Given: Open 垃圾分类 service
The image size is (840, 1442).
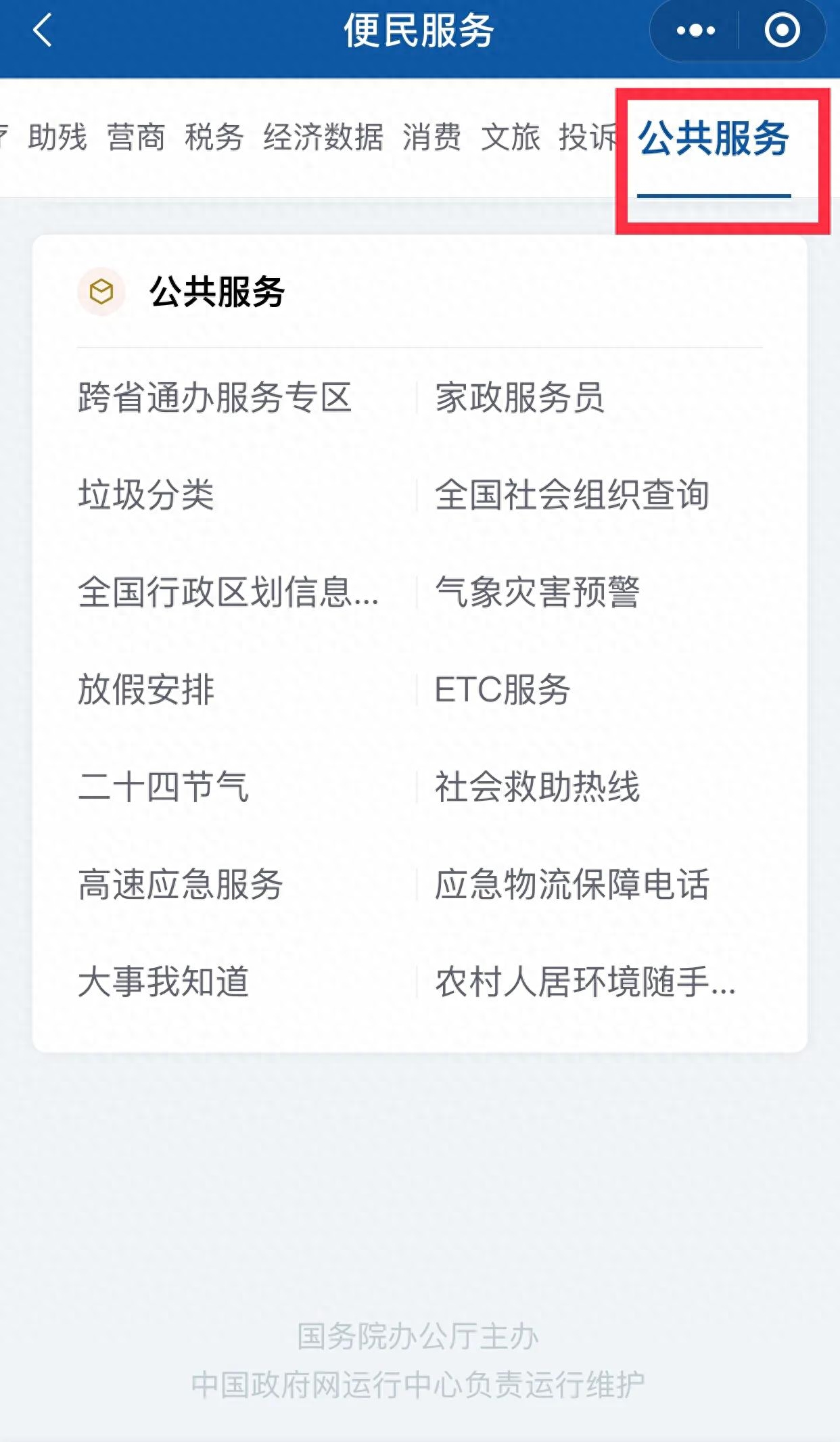Looking at the screenshot, I should (146, 494).
